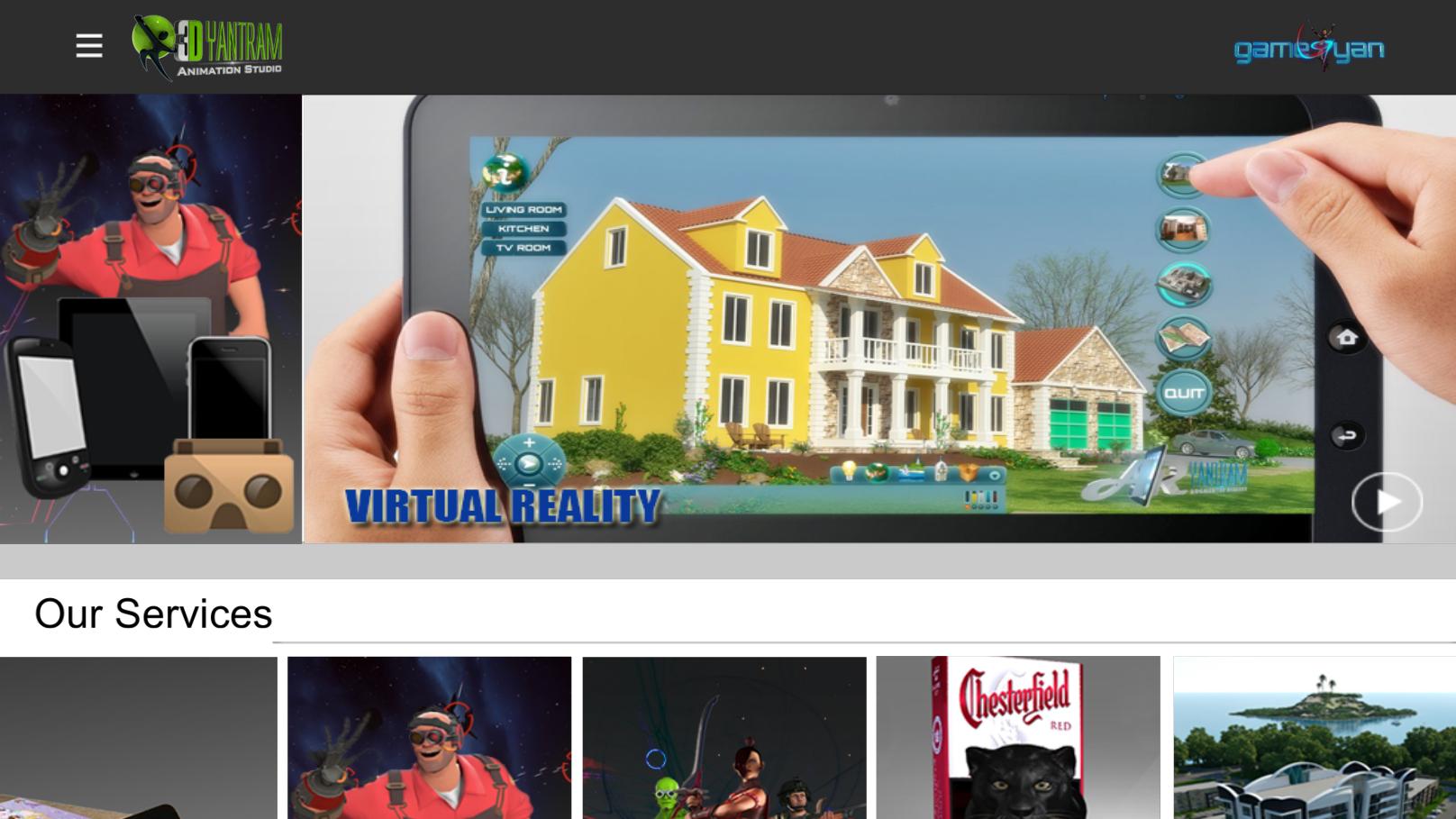This screenshot has height=819, width=1456.
Task: Open the GamesYan link in the header
Action: click(1308, 48)
